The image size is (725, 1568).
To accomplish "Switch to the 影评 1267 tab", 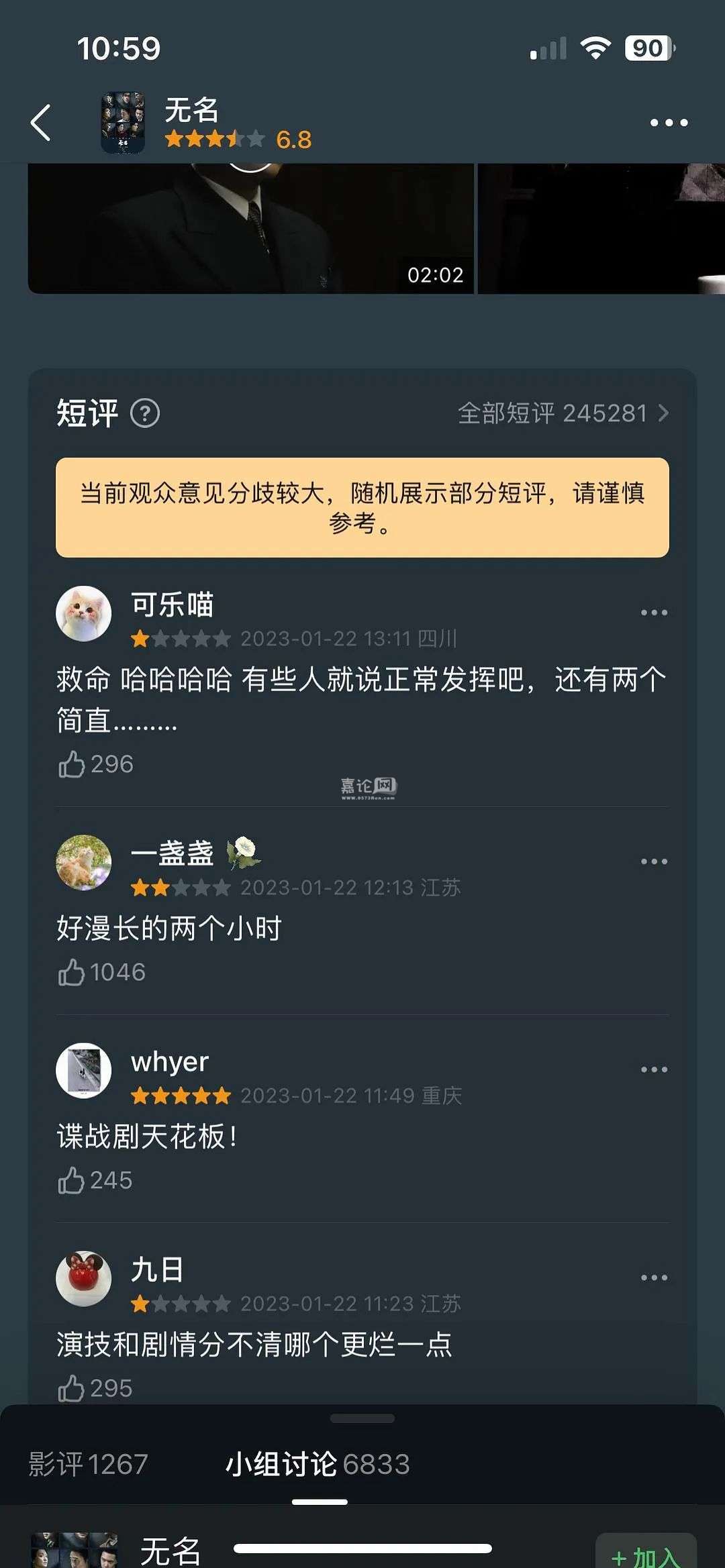I will (x=89, y=1464).
